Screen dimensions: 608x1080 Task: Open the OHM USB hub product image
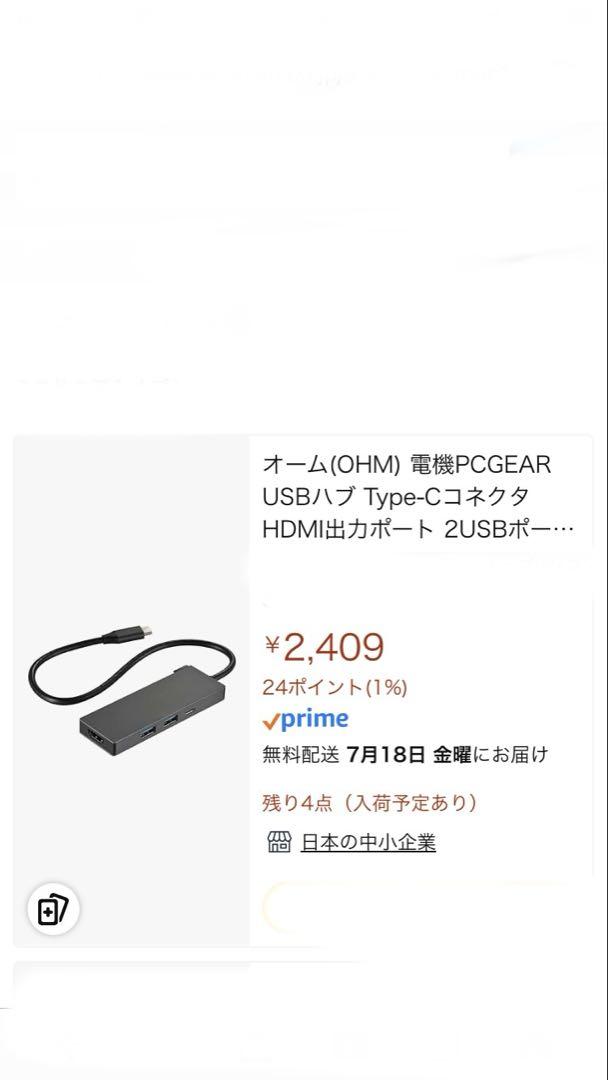[x=132, y=691]
